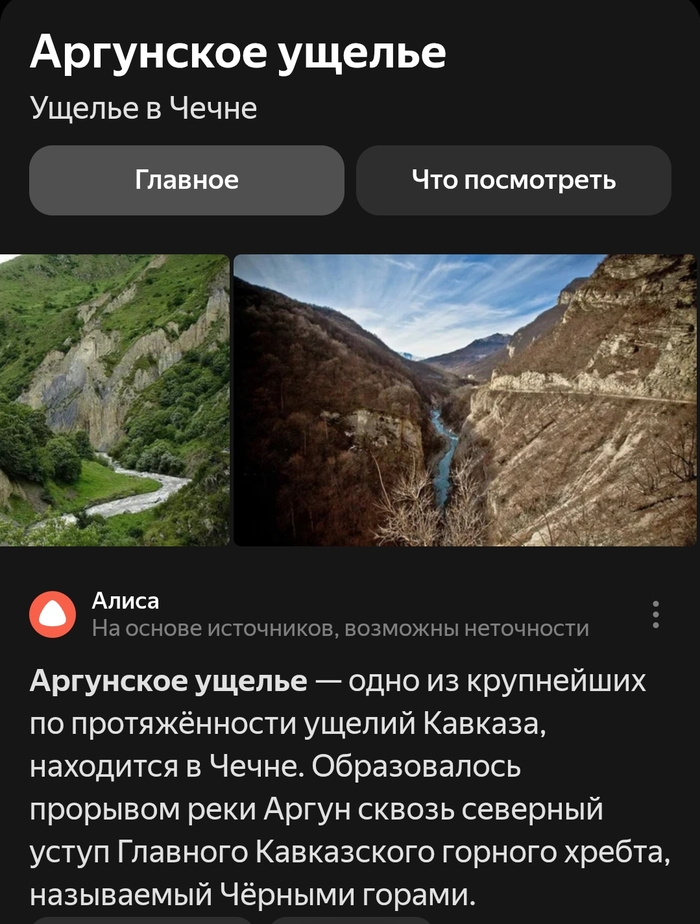Switch to the Главное tab
700x924 pixels.
tap(187, 181)
